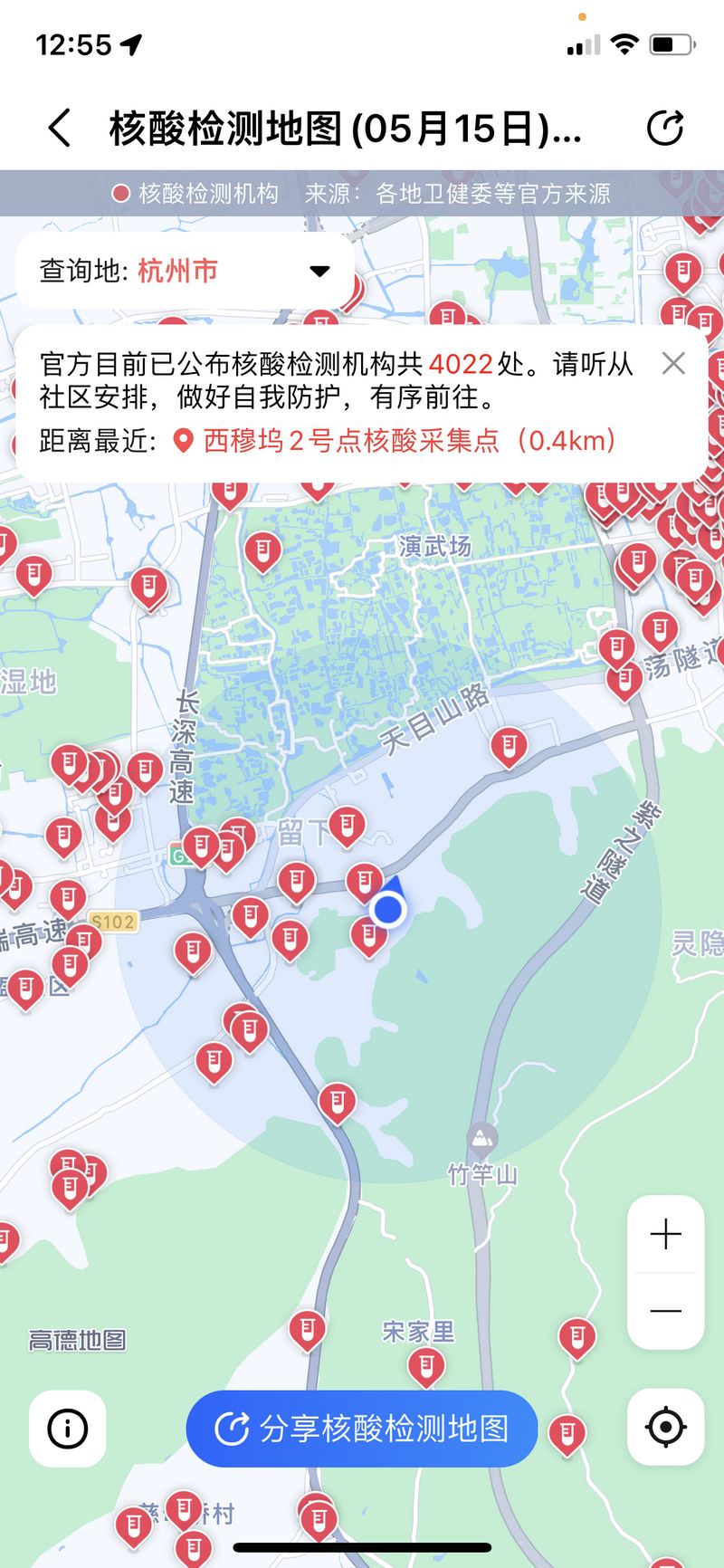Center map on current location with crosshair icon
This screenshot has height=1568, width=724.
pos(665,1426)
